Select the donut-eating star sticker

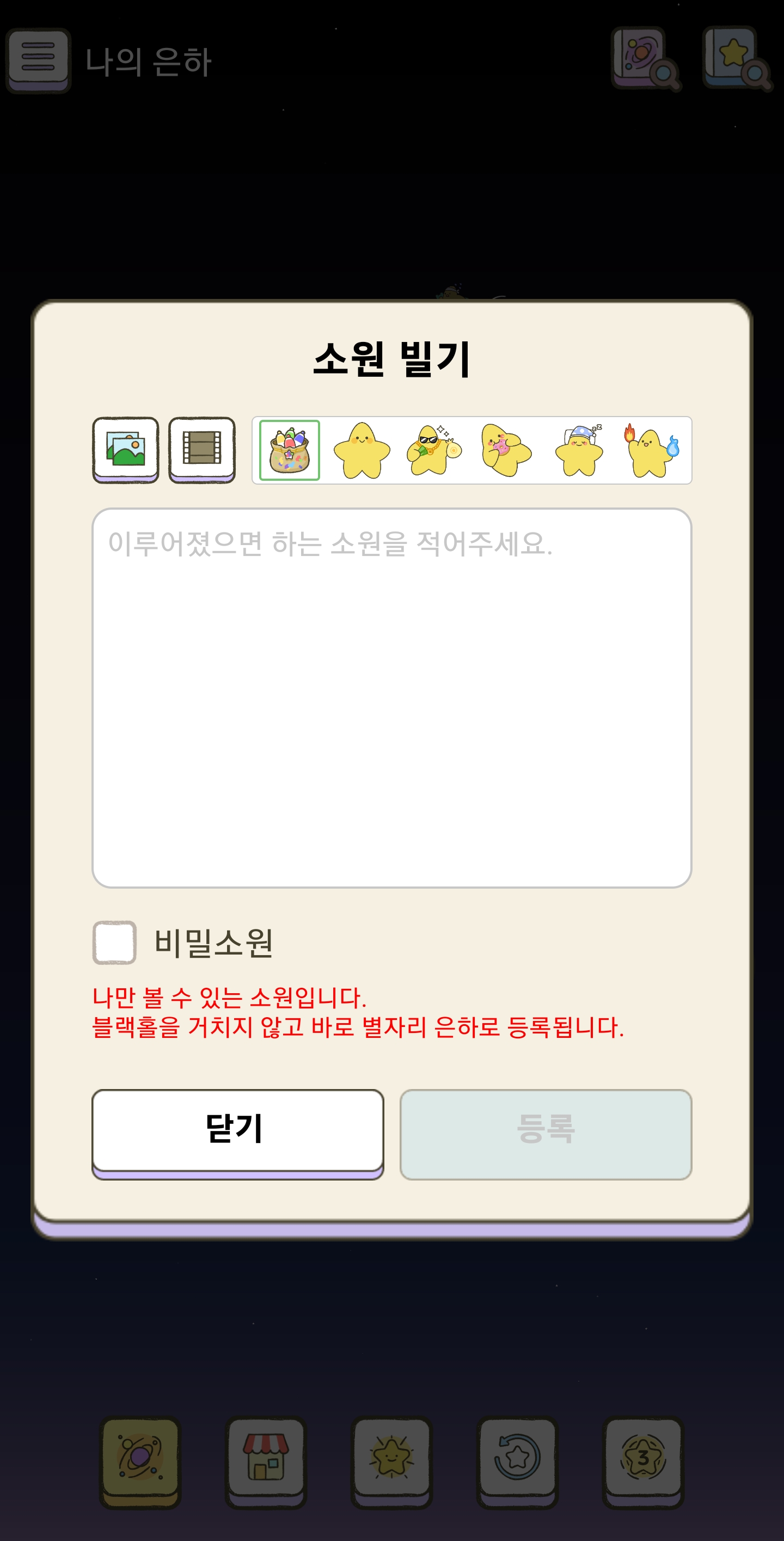506,450
